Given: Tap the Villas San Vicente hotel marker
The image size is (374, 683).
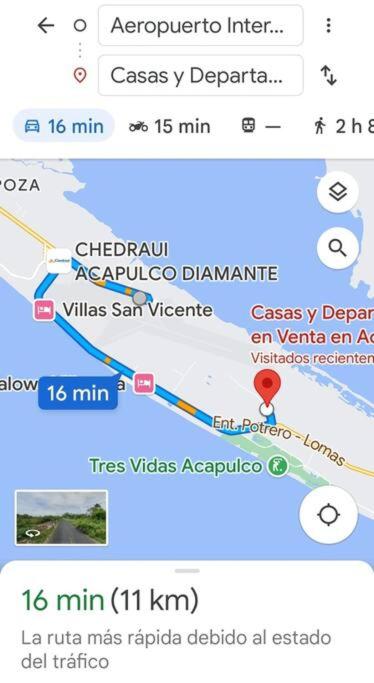Looking at the screenshot, I should coord(44,310).
